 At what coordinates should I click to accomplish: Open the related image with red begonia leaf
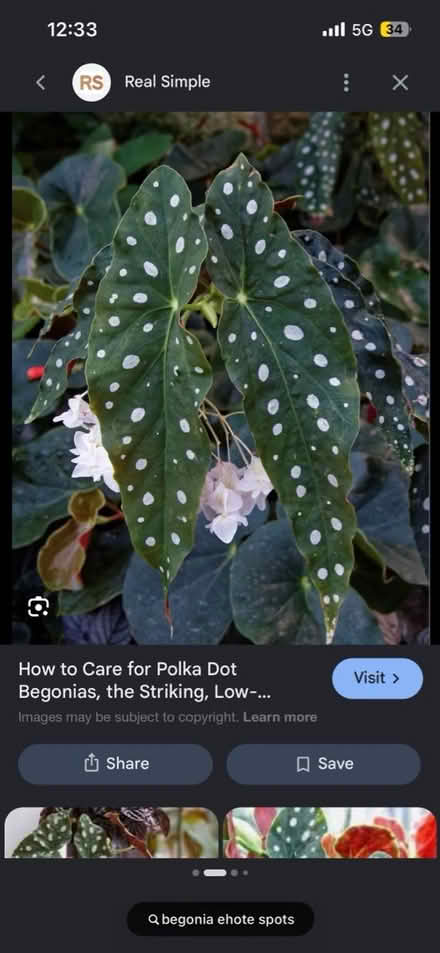pos(330,833)
